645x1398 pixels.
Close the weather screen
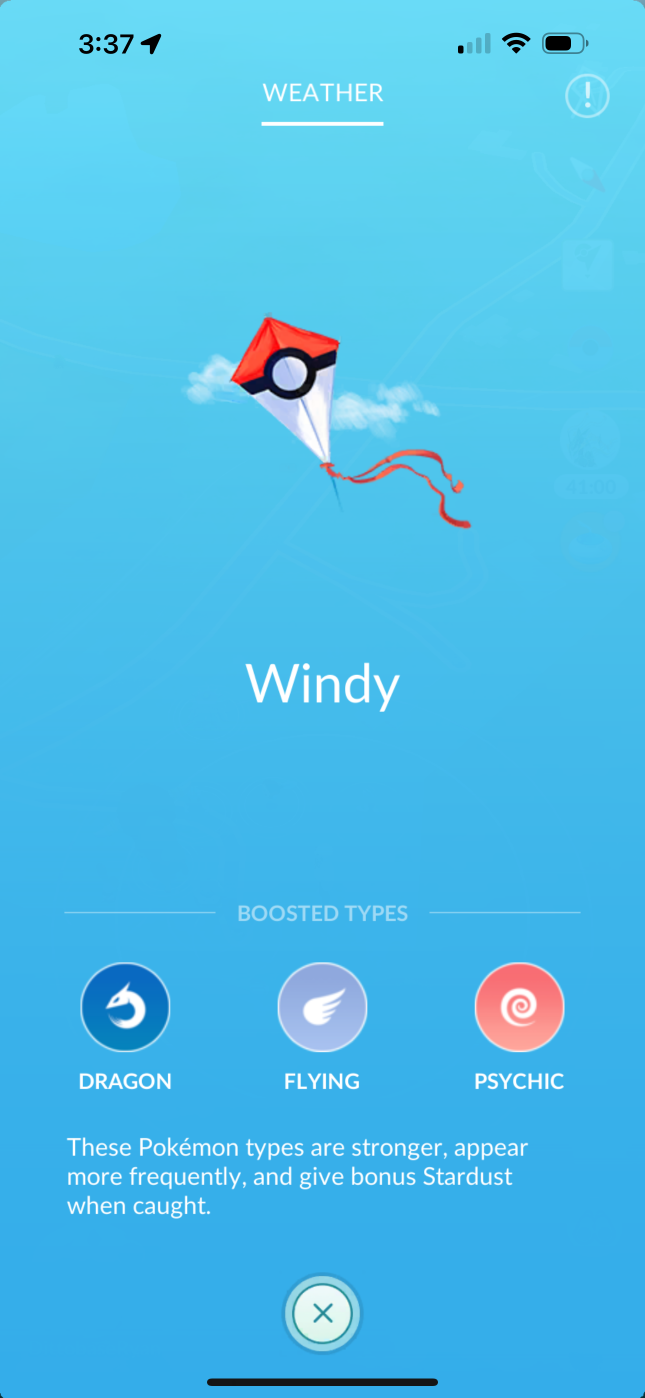tap(322, 1313)
